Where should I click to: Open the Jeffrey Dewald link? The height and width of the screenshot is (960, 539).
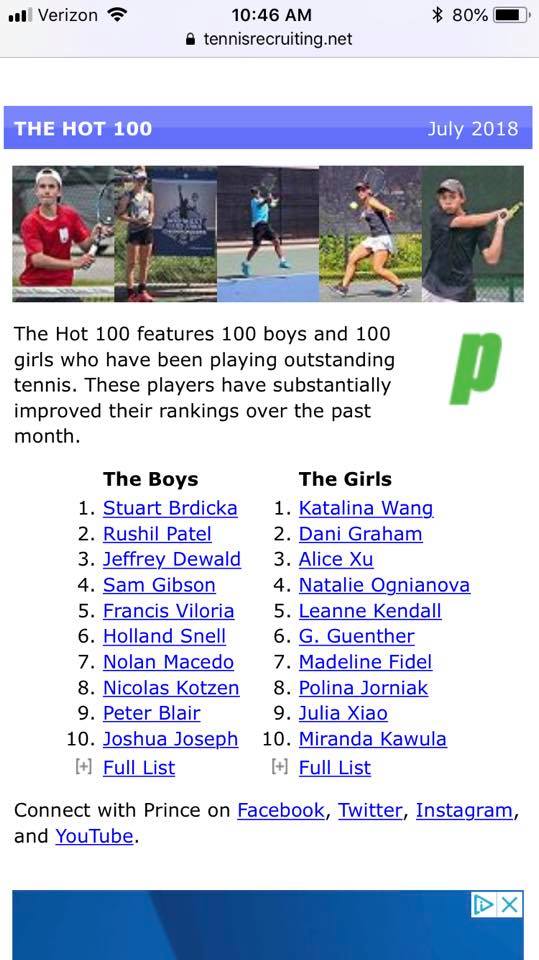[172, 560]
